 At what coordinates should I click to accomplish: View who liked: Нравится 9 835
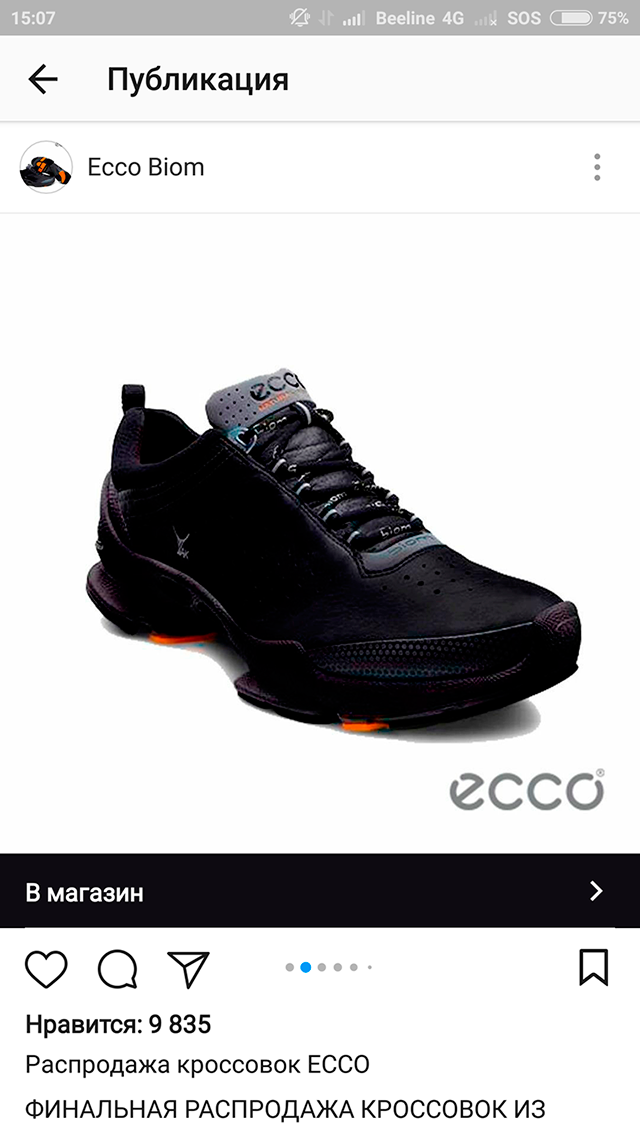tap(118, 1024)
